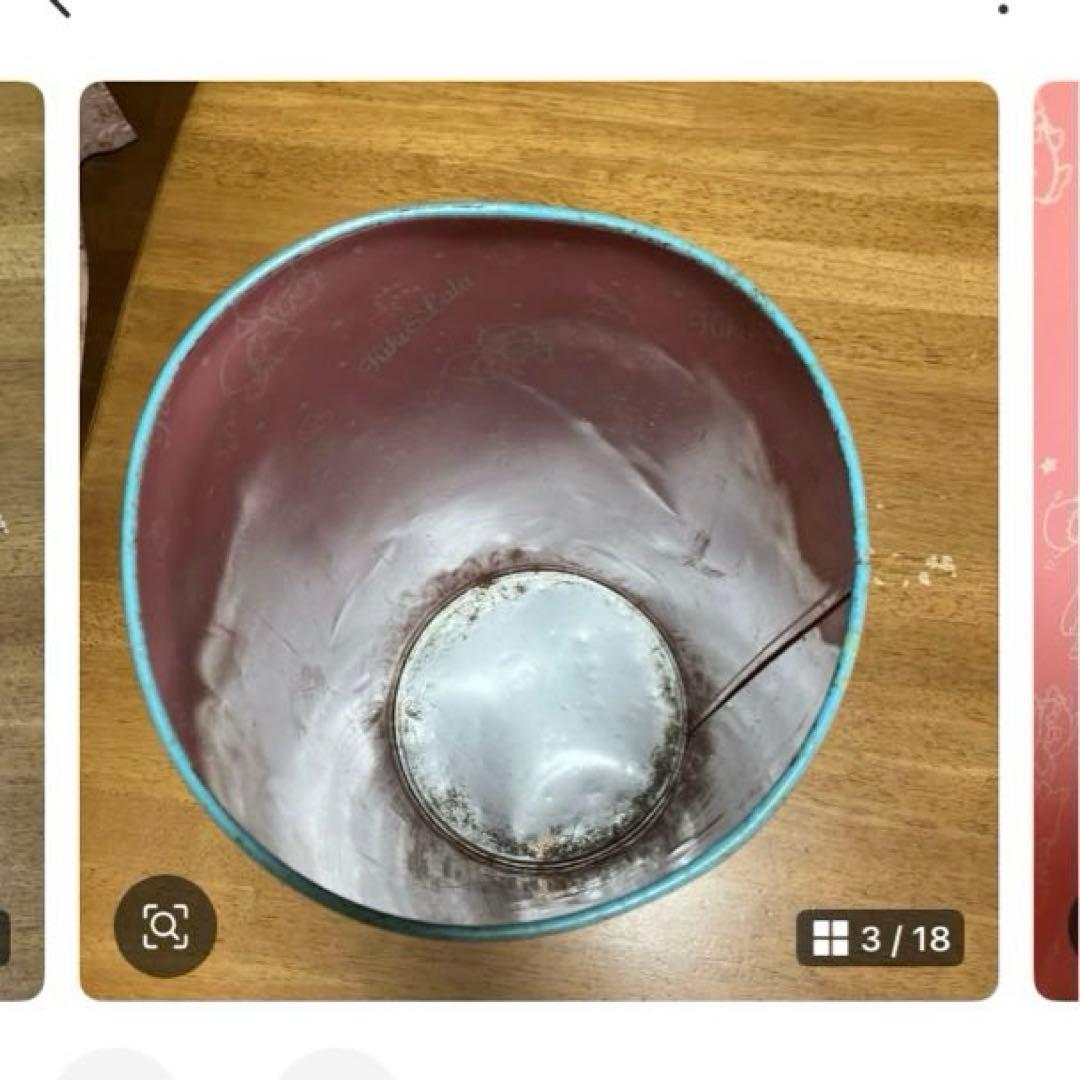Open the photo grid via 3 / 18 badge
The height and width of the screenshot is (1080, 1080).
click(x=879, y=938)
